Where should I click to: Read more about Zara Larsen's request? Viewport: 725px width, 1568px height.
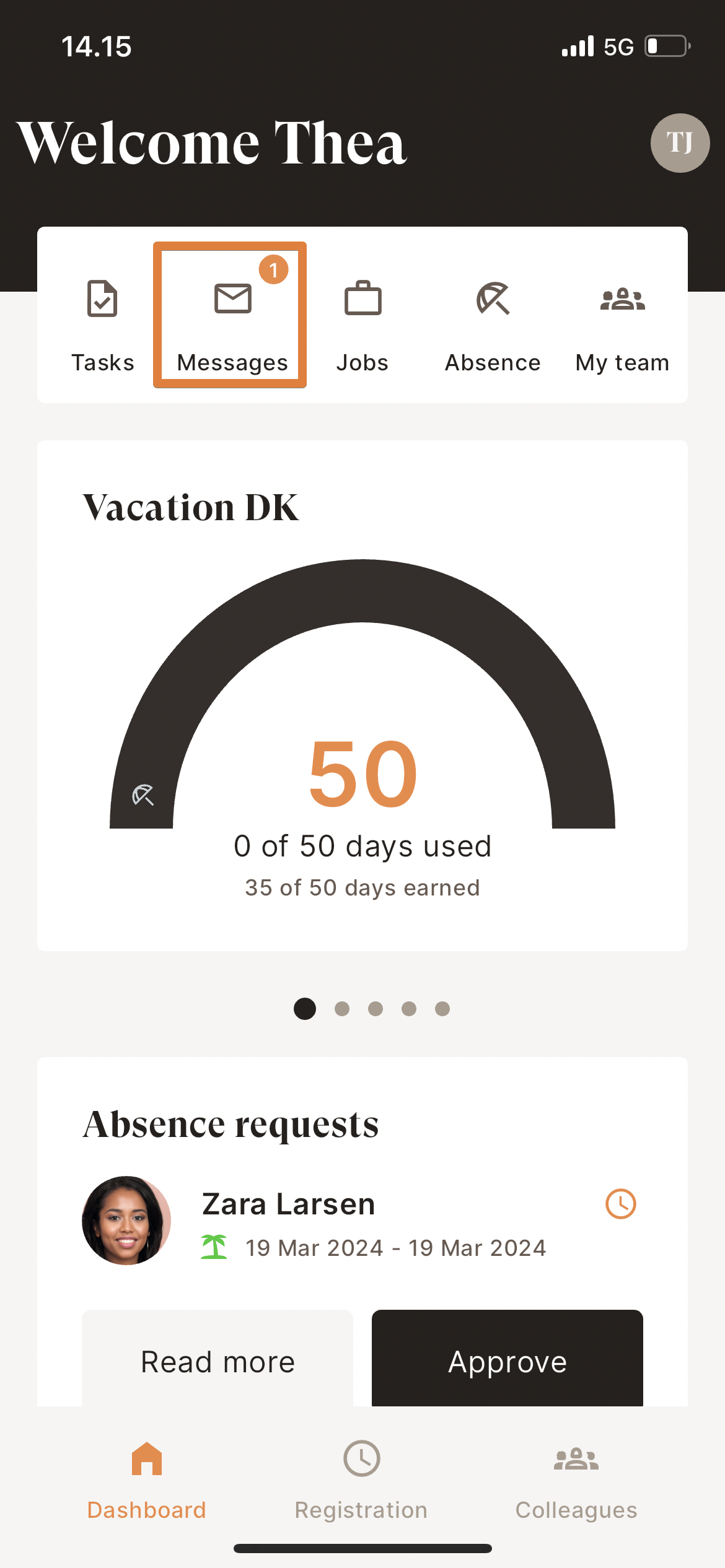(x=217, y=1361)
